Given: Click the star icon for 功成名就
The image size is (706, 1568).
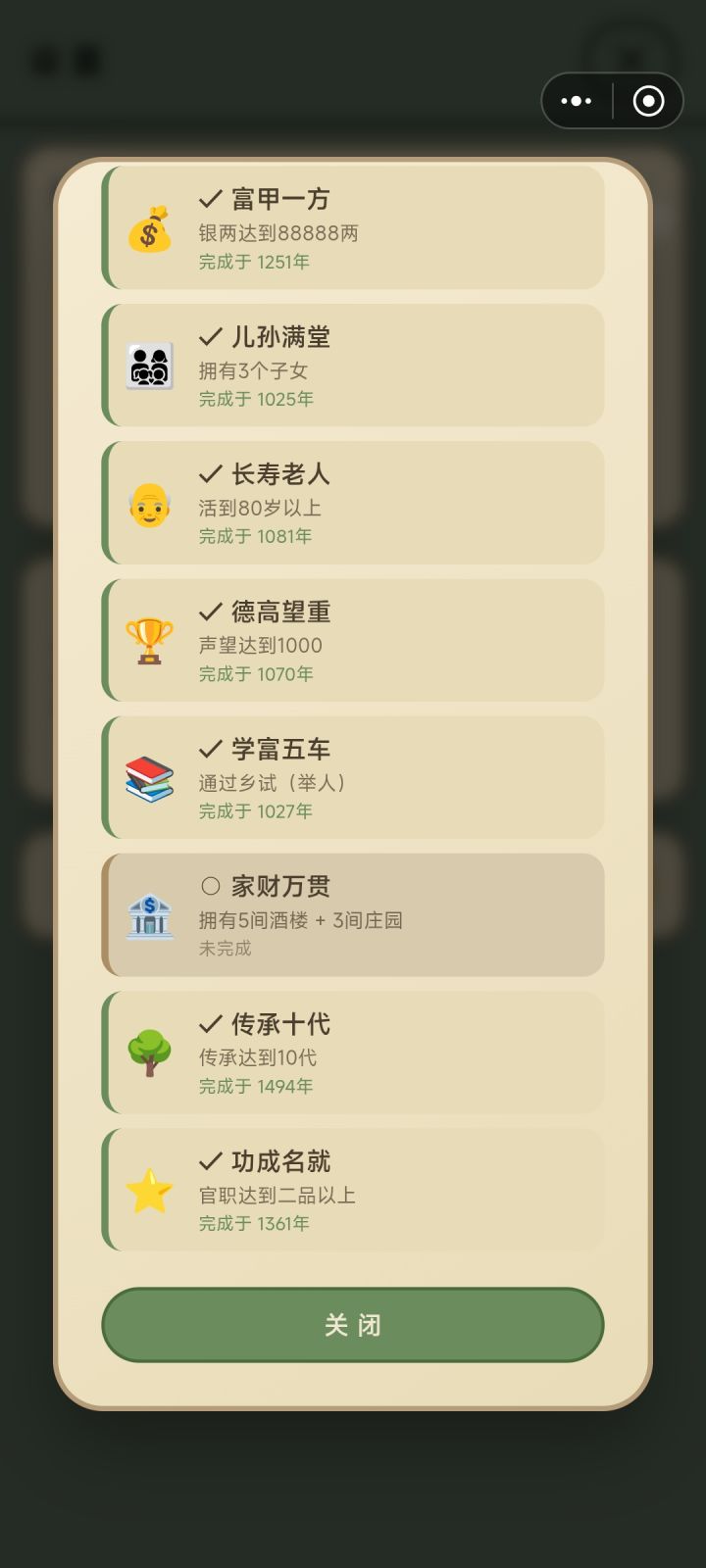Looking at the screenshot, I should point(150,1189).
